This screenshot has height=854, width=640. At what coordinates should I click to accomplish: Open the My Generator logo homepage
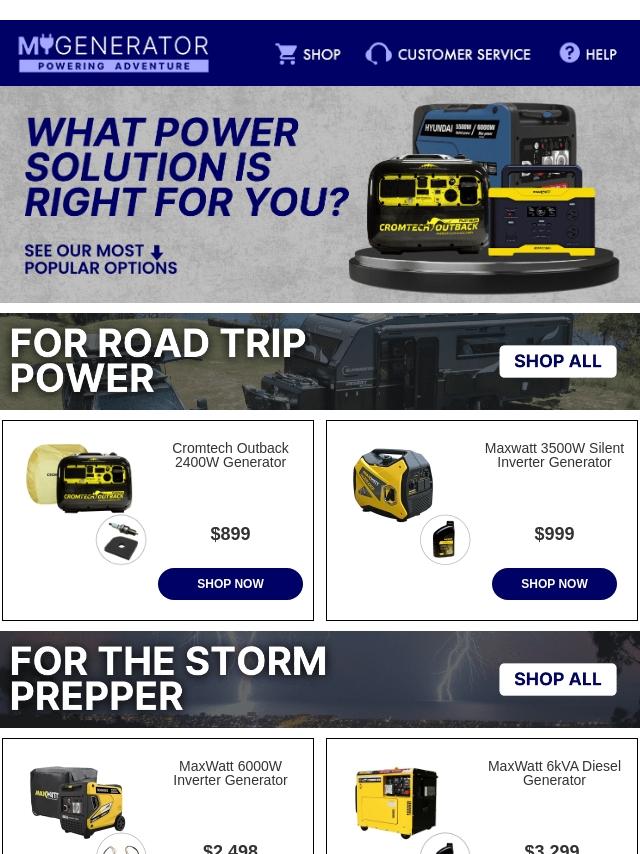point(113,53)
